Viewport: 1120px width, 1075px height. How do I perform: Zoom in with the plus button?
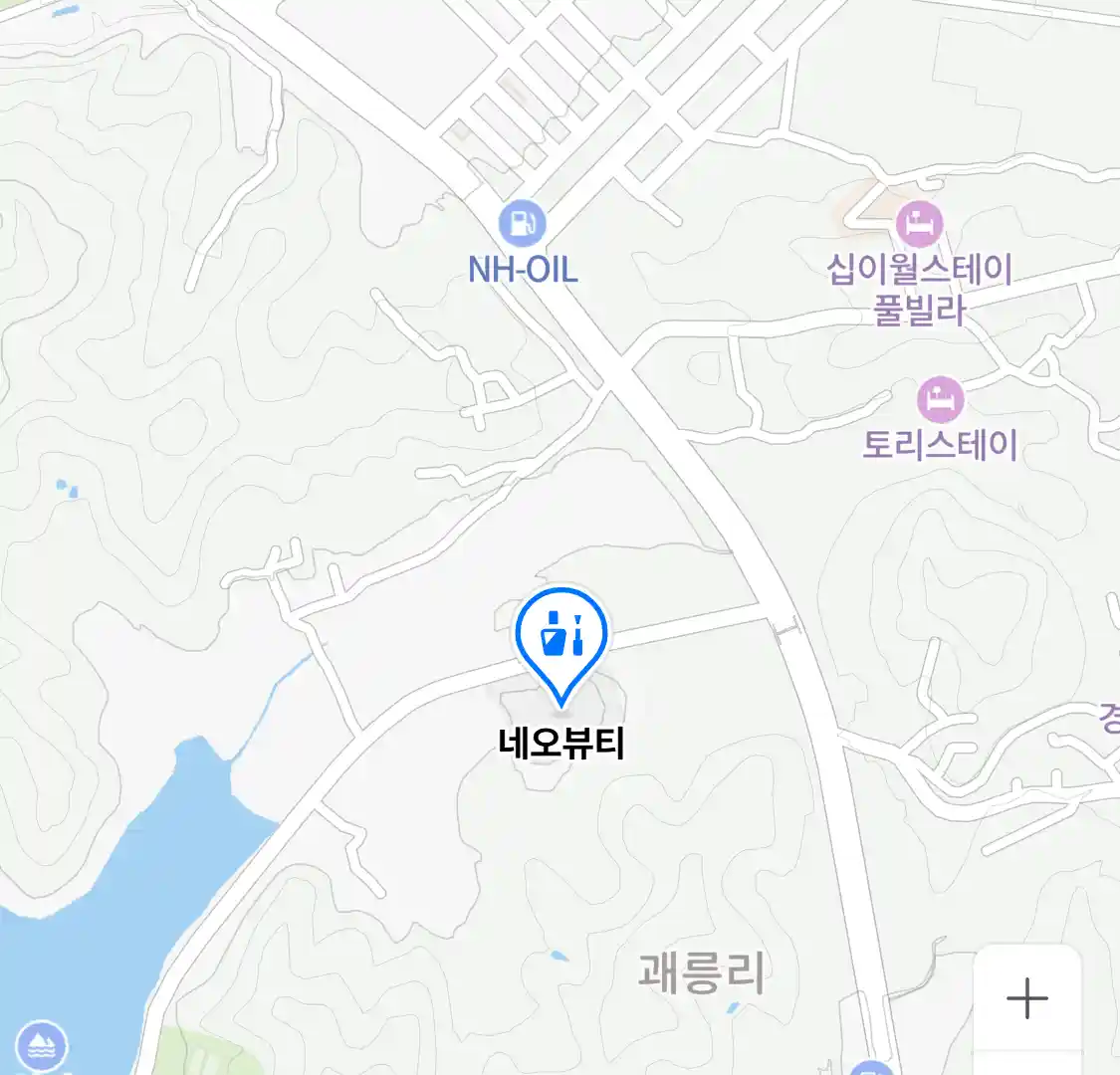point(1026,997)
